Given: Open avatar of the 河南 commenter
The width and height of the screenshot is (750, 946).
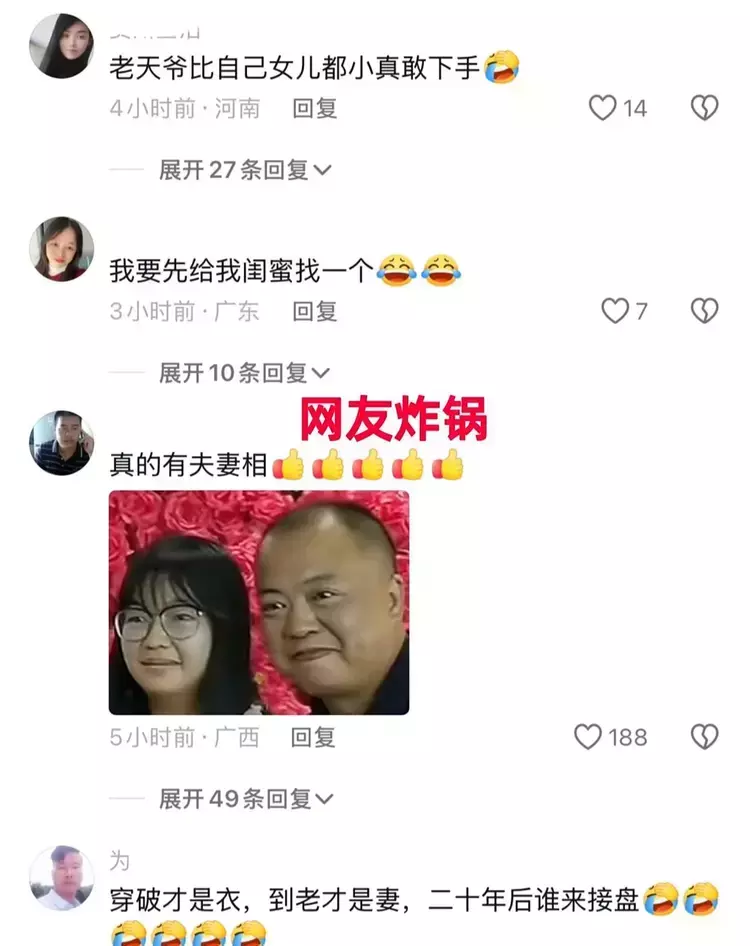Looking at the screenshot, I should 62,46.
